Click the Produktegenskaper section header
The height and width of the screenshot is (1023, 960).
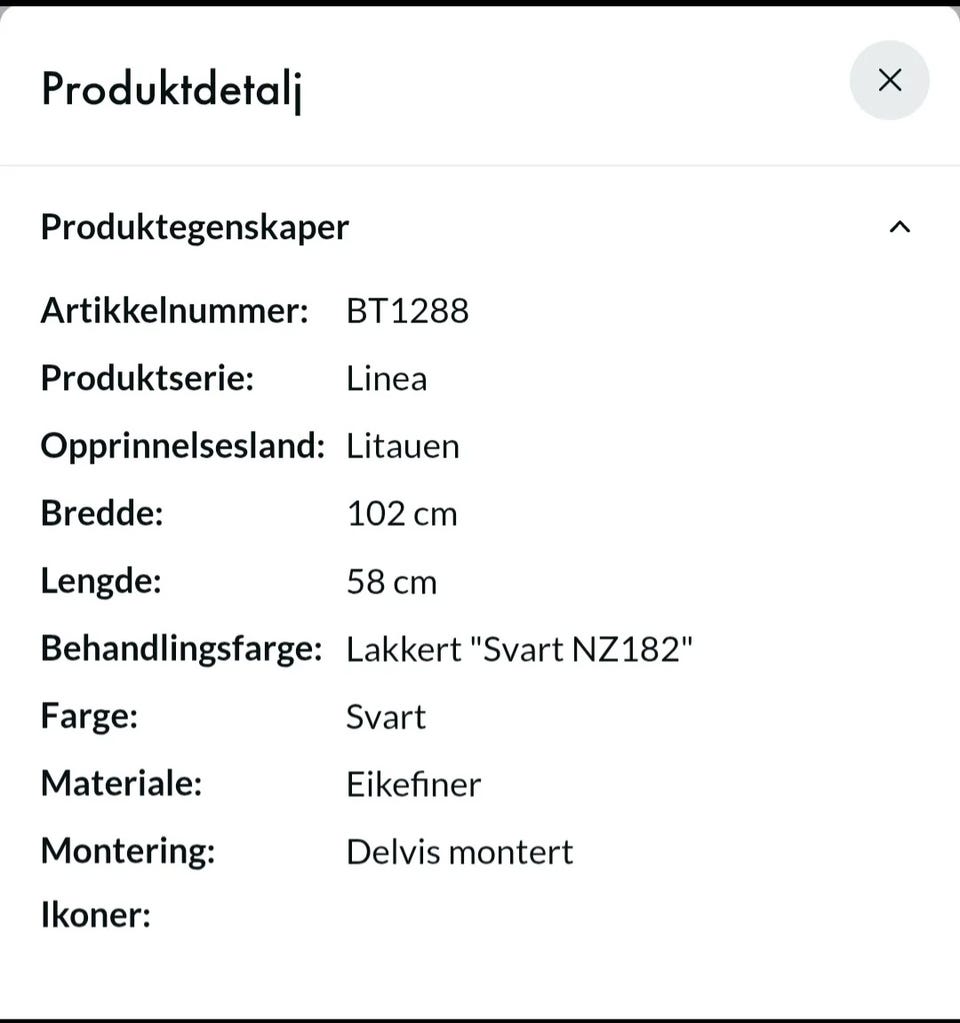point(194,227)
